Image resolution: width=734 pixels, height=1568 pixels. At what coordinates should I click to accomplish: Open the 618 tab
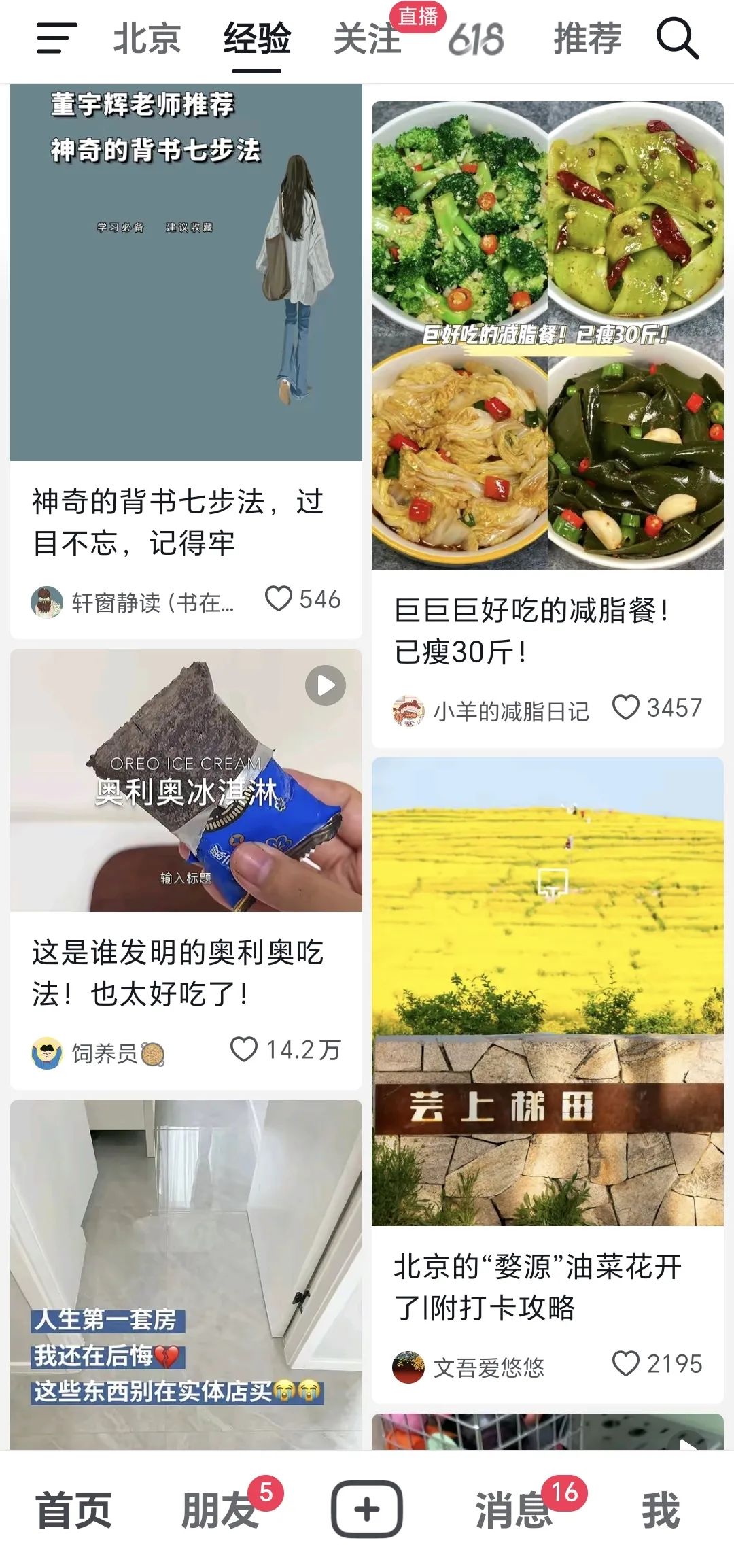click(x=476, y=39)
